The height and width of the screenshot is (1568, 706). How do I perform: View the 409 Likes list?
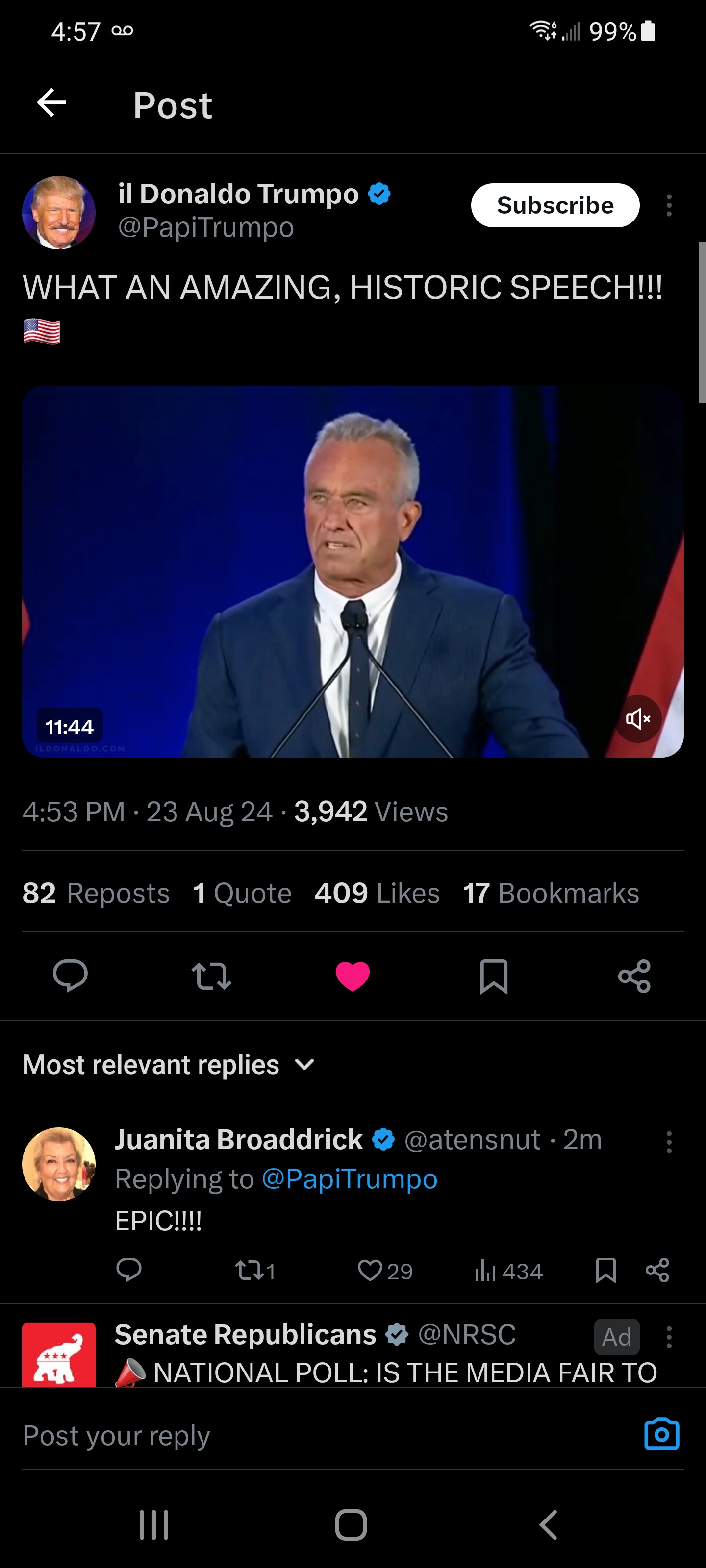tap(377, 893)
